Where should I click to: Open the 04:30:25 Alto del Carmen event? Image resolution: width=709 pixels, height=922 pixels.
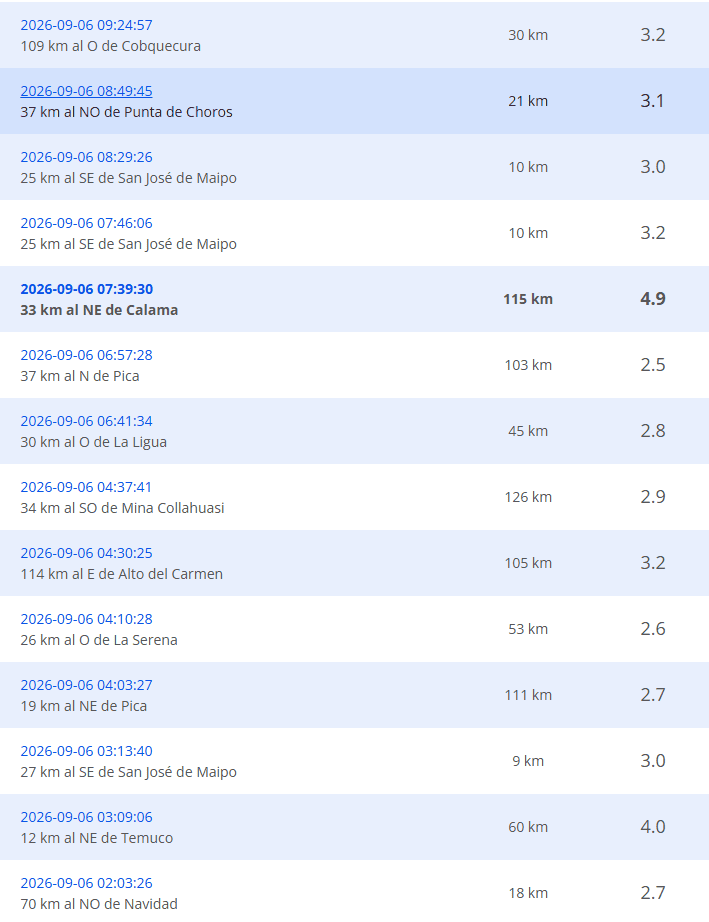pos(86,553)
